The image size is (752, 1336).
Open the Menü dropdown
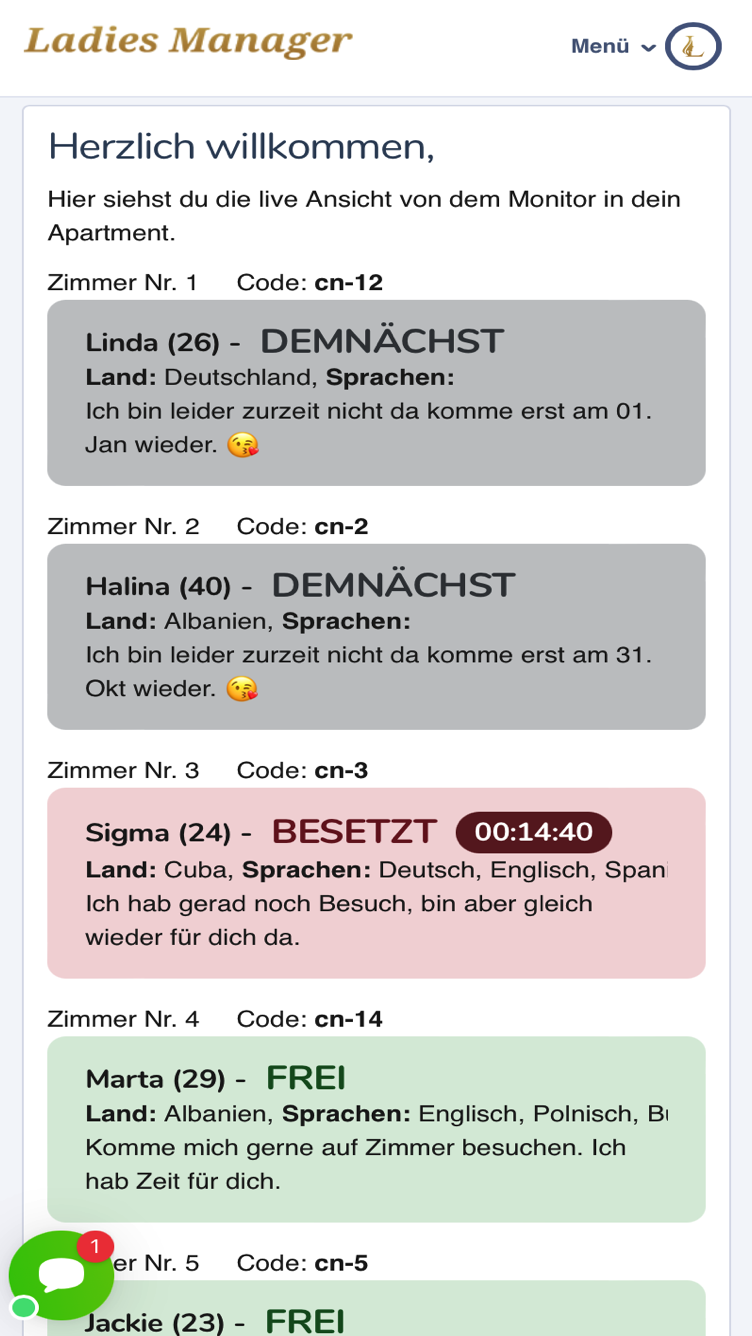612,47
